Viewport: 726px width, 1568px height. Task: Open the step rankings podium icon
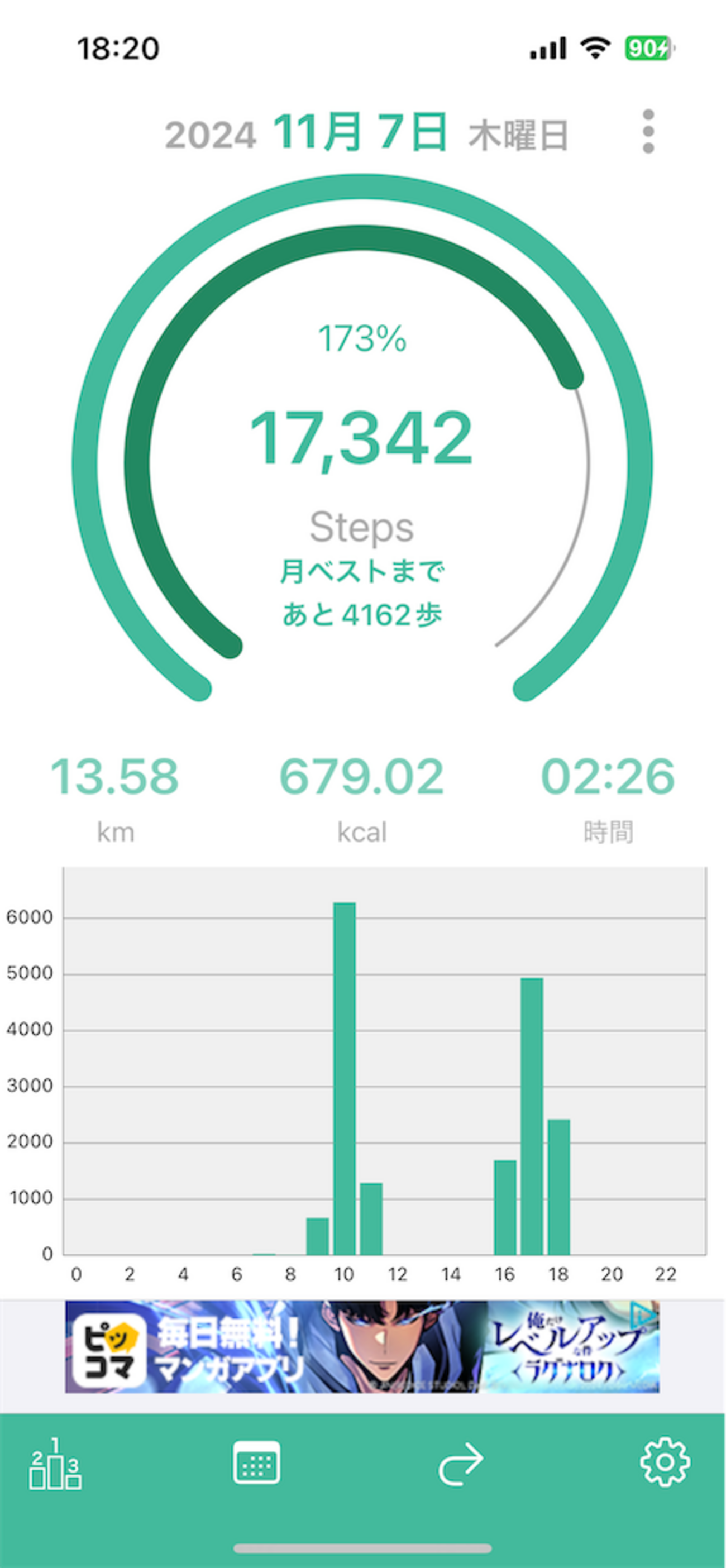click(x=55, y=1464)
